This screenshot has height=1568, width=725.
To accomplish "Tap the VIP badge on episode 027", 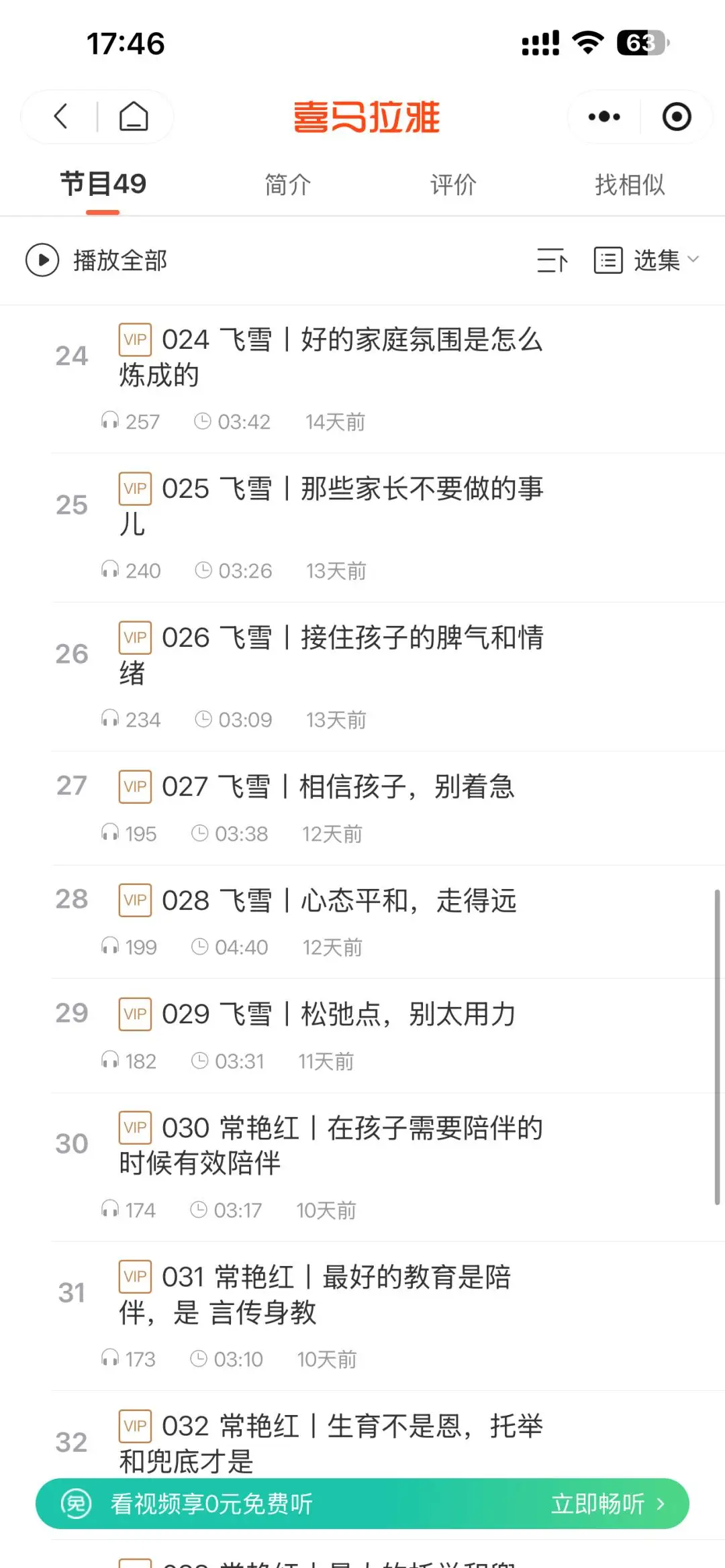I will pyautogui.click(x=134, y=786).
